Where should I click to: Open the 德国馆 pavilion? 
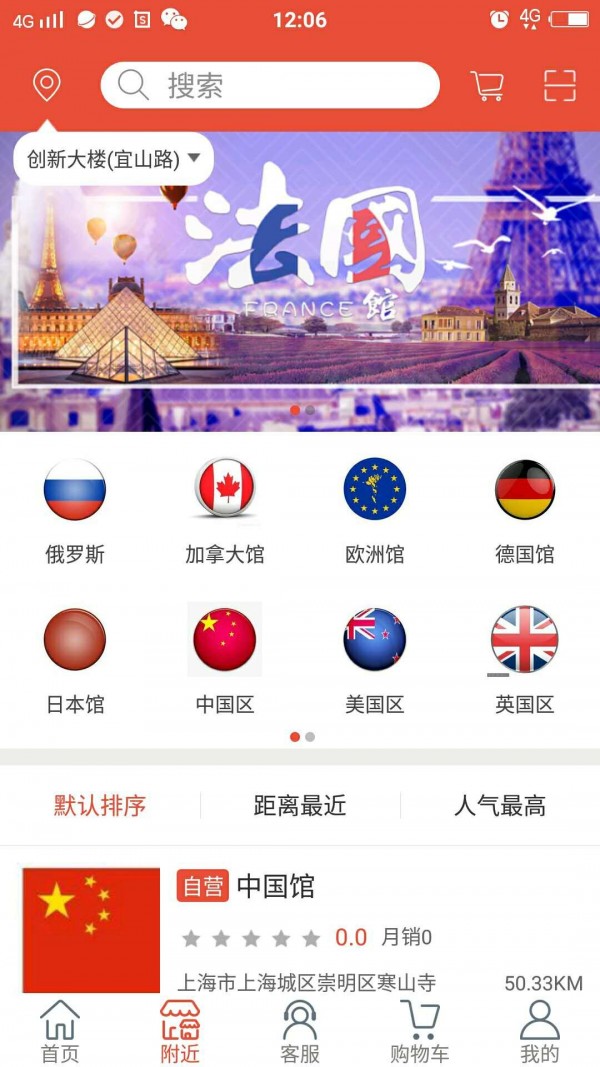pyautogui.click(x=525, y=510)
